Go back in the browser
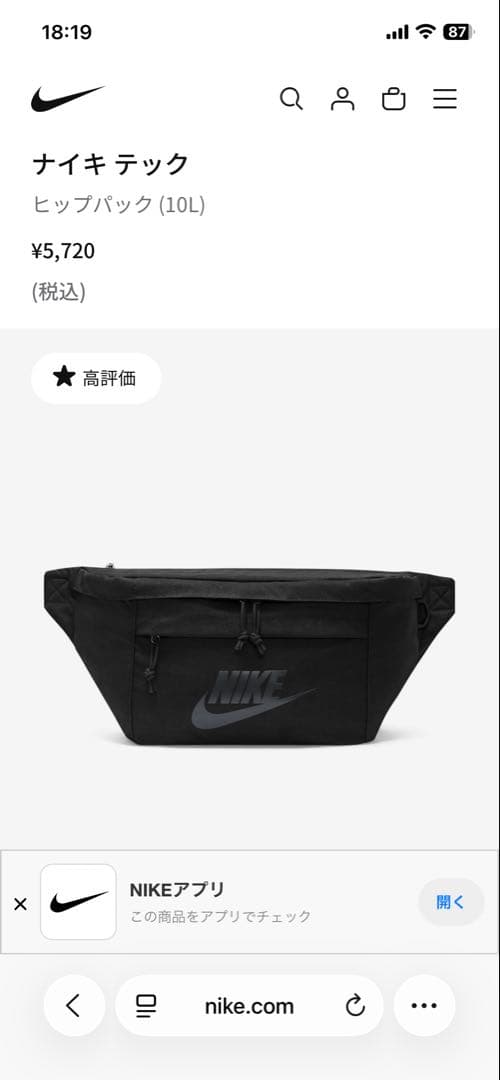The width and height of the screenshot is (500, 1080). pyautogui.click(x=74, y=1006)
